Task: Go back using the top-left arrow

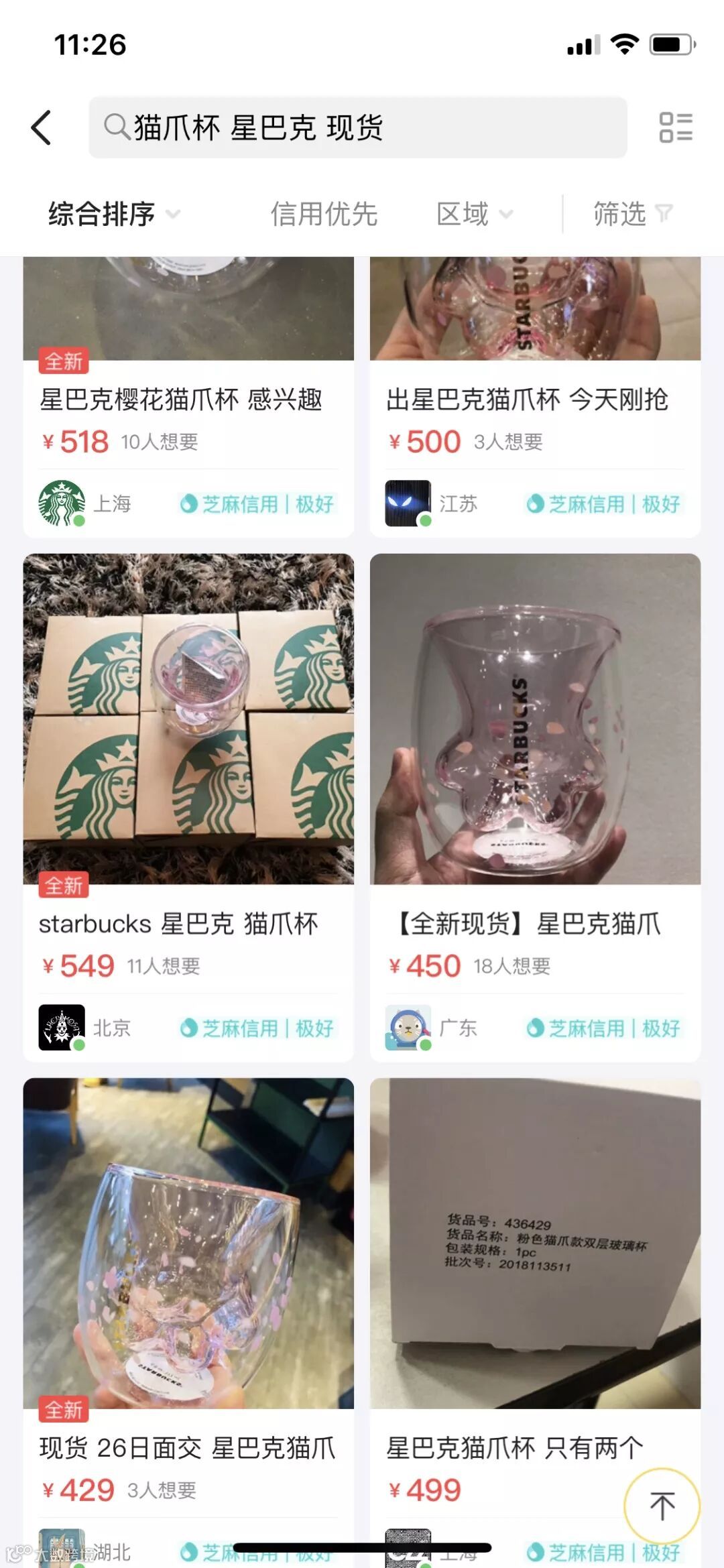Action: coord(42,127)
